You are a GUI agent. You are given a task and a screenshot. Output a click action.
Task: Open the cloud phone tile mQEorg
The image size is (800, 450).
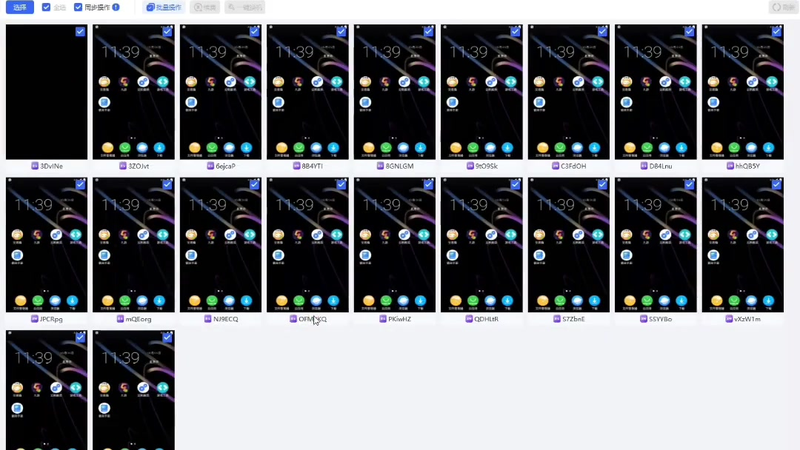click(x=133, y=245)
